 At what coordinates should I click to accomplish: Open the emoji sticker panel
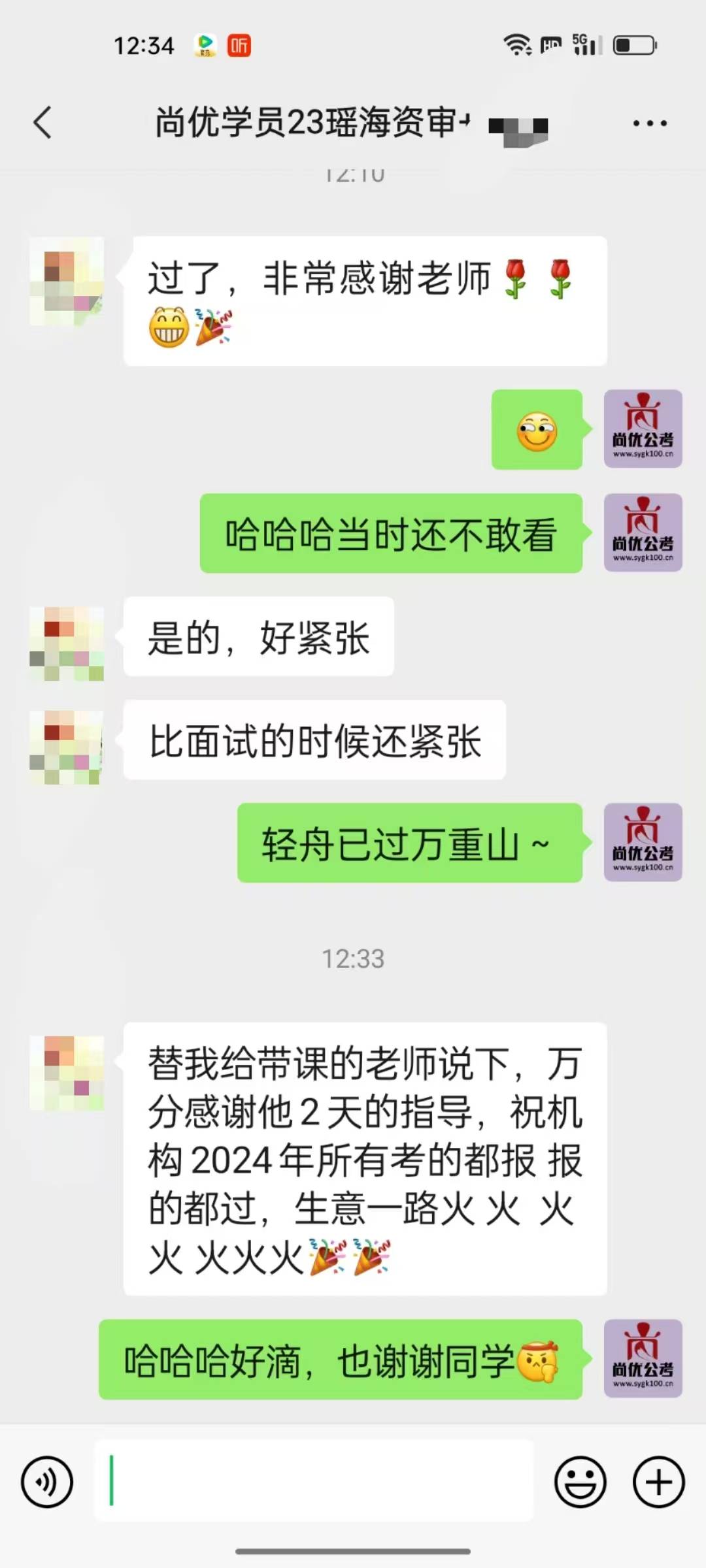(x=580, y=1482)
